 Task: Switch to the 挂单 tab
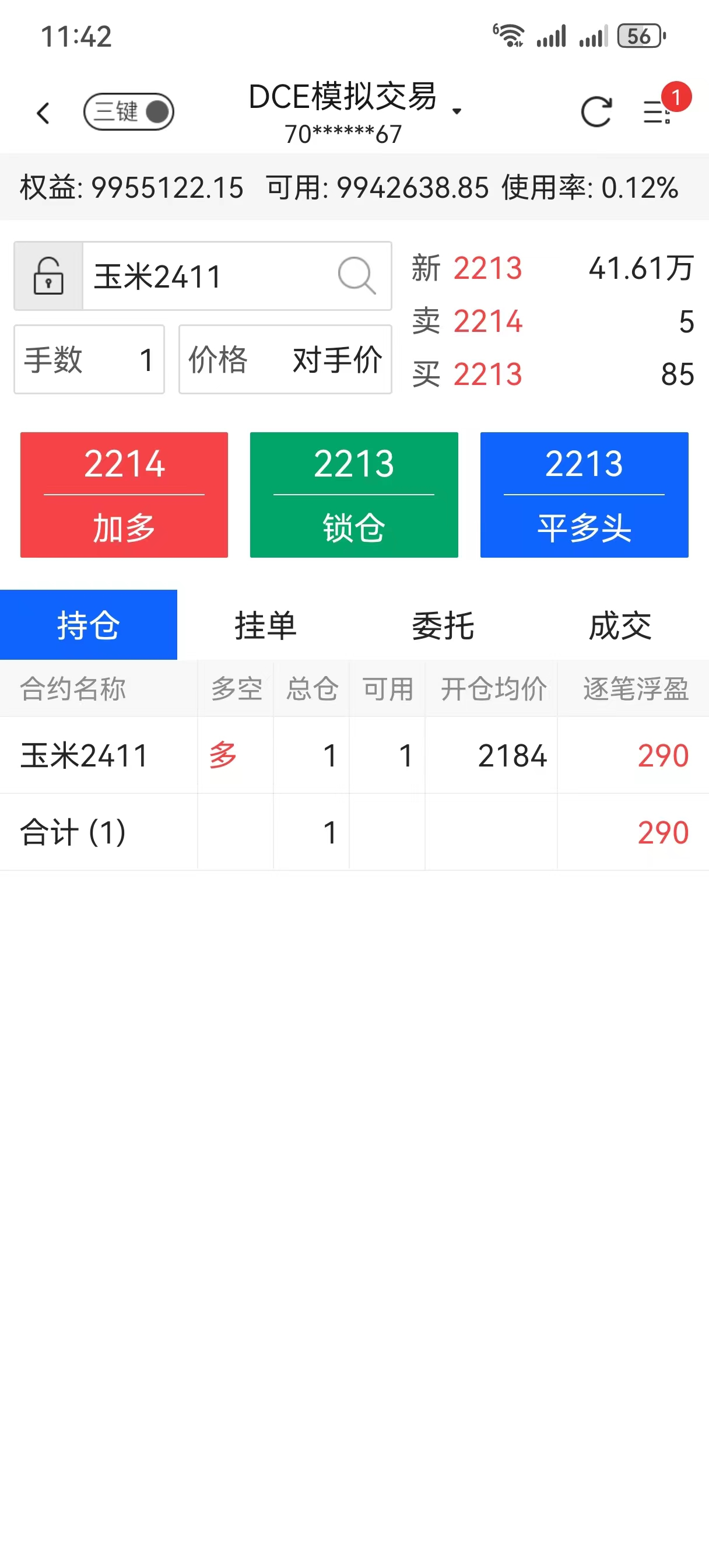coord(265,625)
